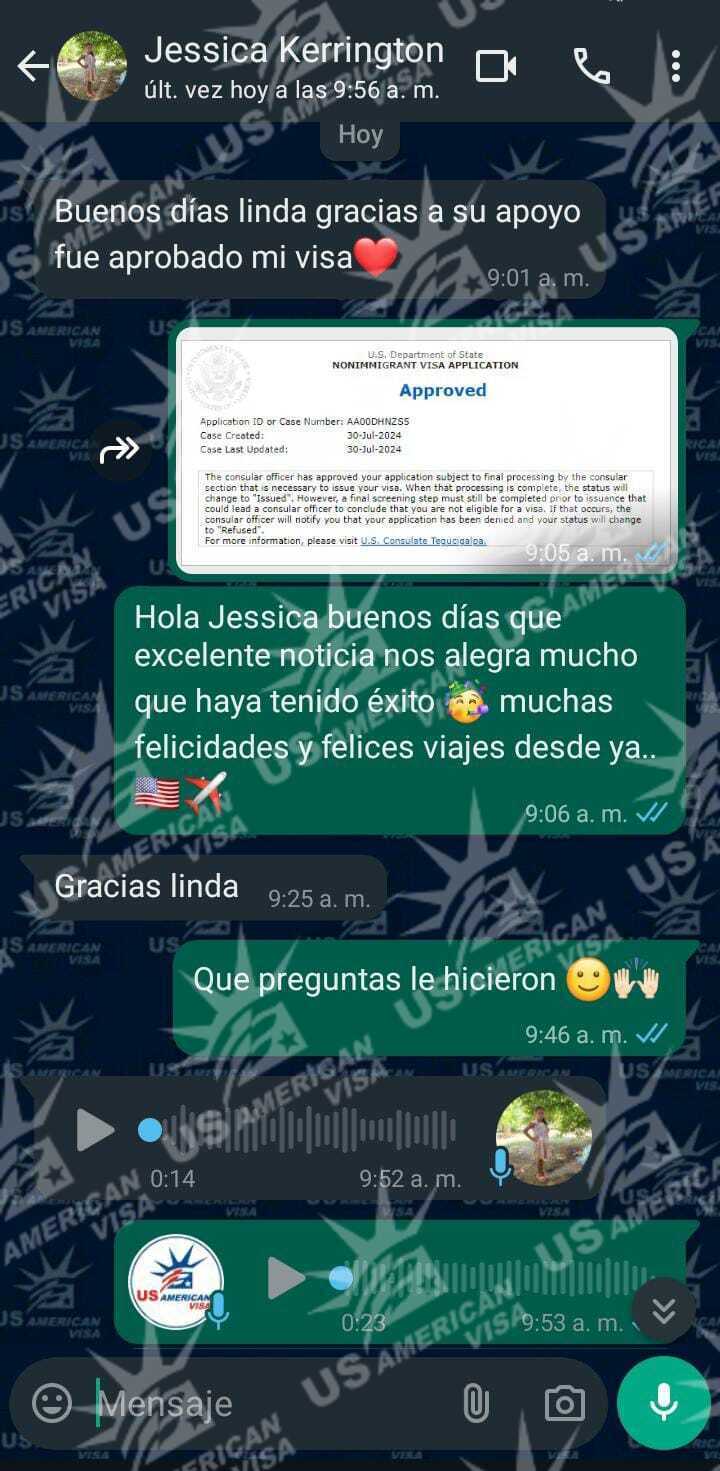720x1471 pixels.
Task: Start a voice call with Jessica
Action: point(591,67)
